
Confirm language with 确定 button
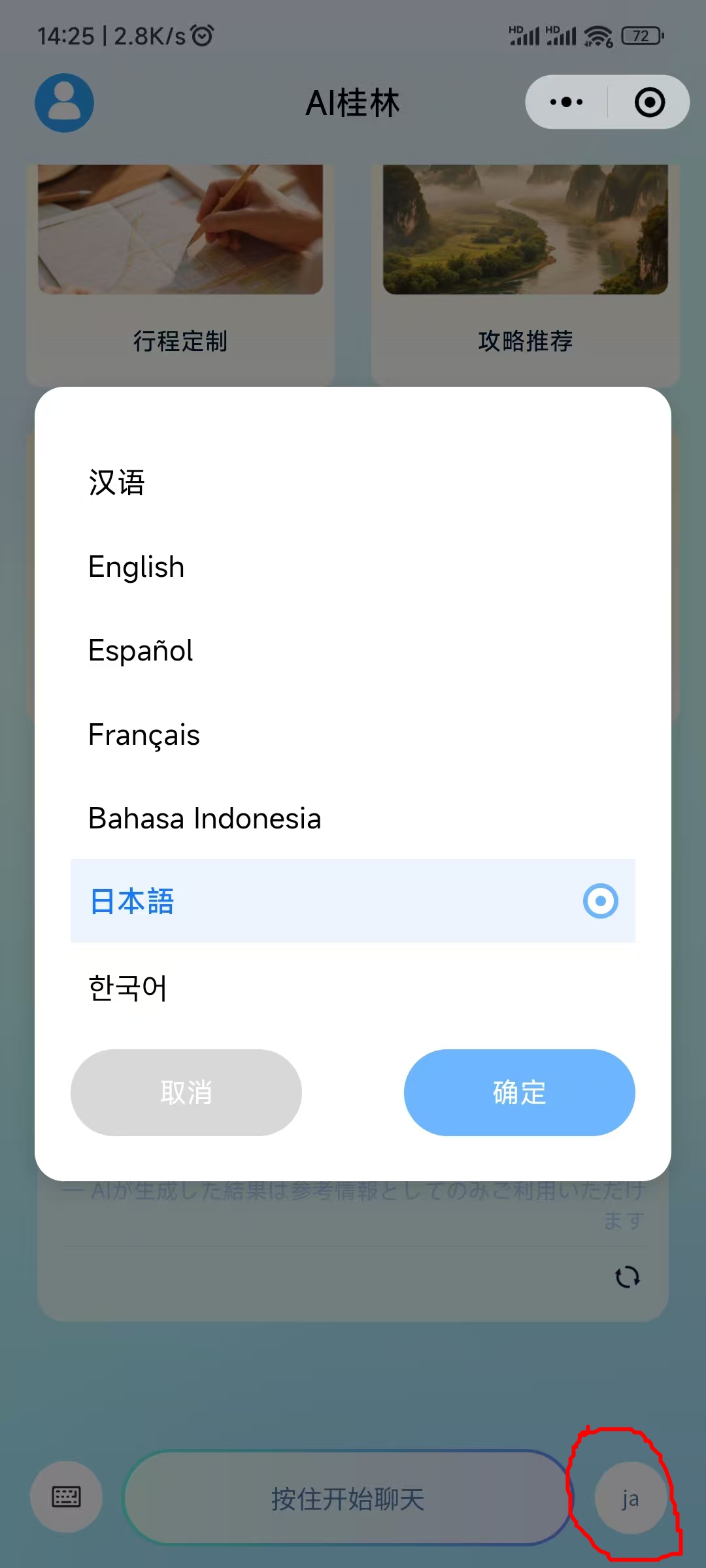click(519, 1092)
